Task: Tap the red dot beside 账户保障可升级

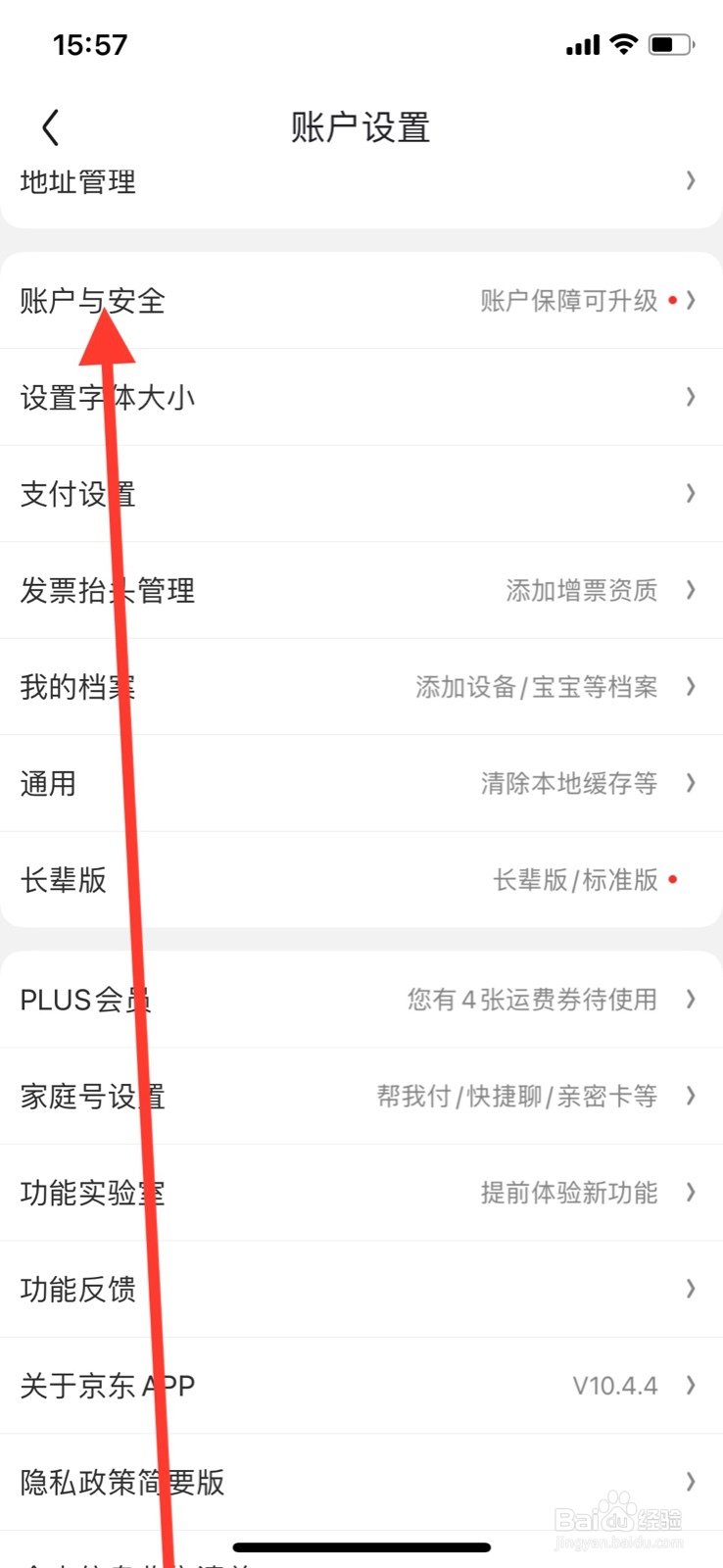Action: [673, 302]
